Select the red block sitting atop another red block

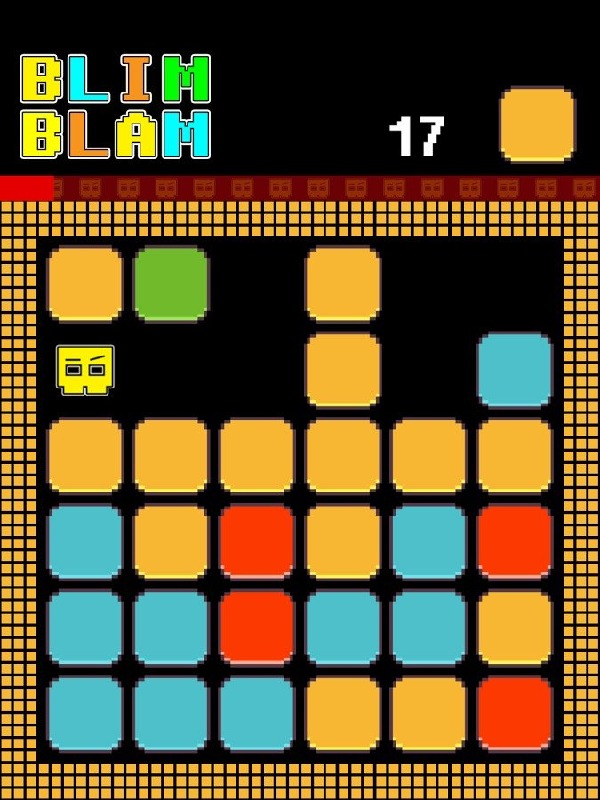pos(257,542)
